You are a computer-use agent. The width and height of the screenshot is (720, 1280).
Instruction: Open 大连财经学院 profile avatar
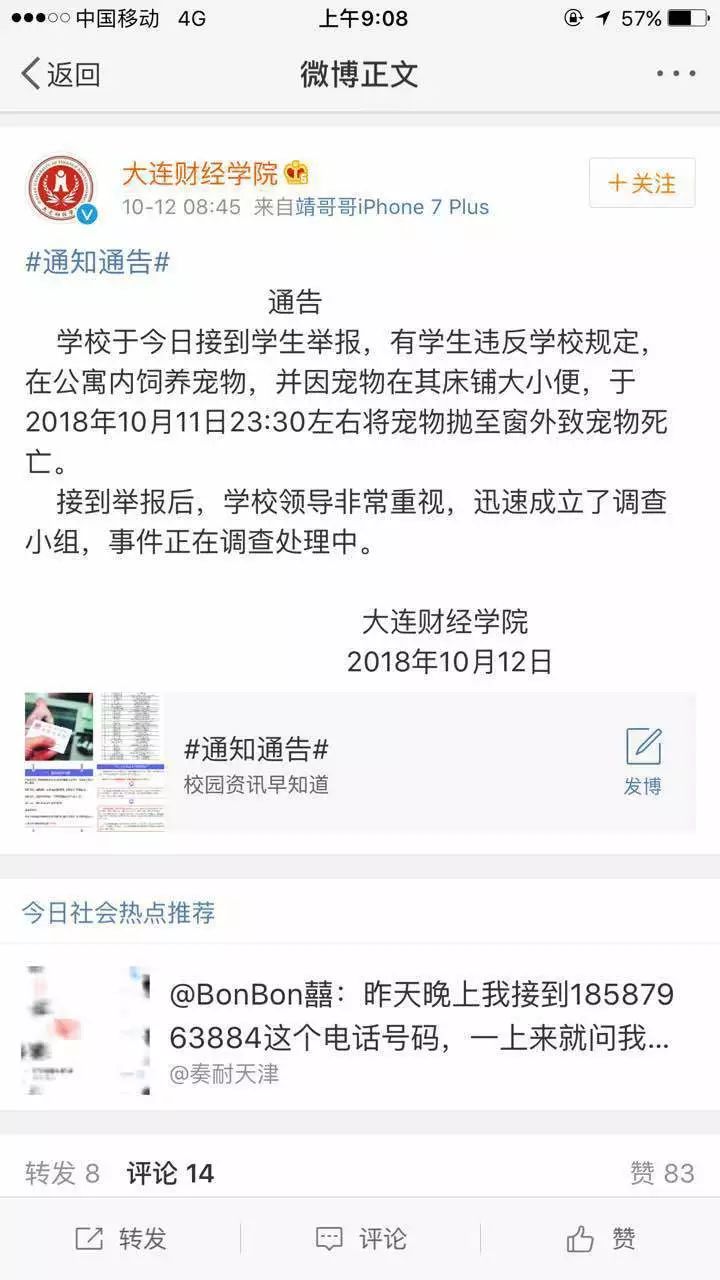pos(61,188)
